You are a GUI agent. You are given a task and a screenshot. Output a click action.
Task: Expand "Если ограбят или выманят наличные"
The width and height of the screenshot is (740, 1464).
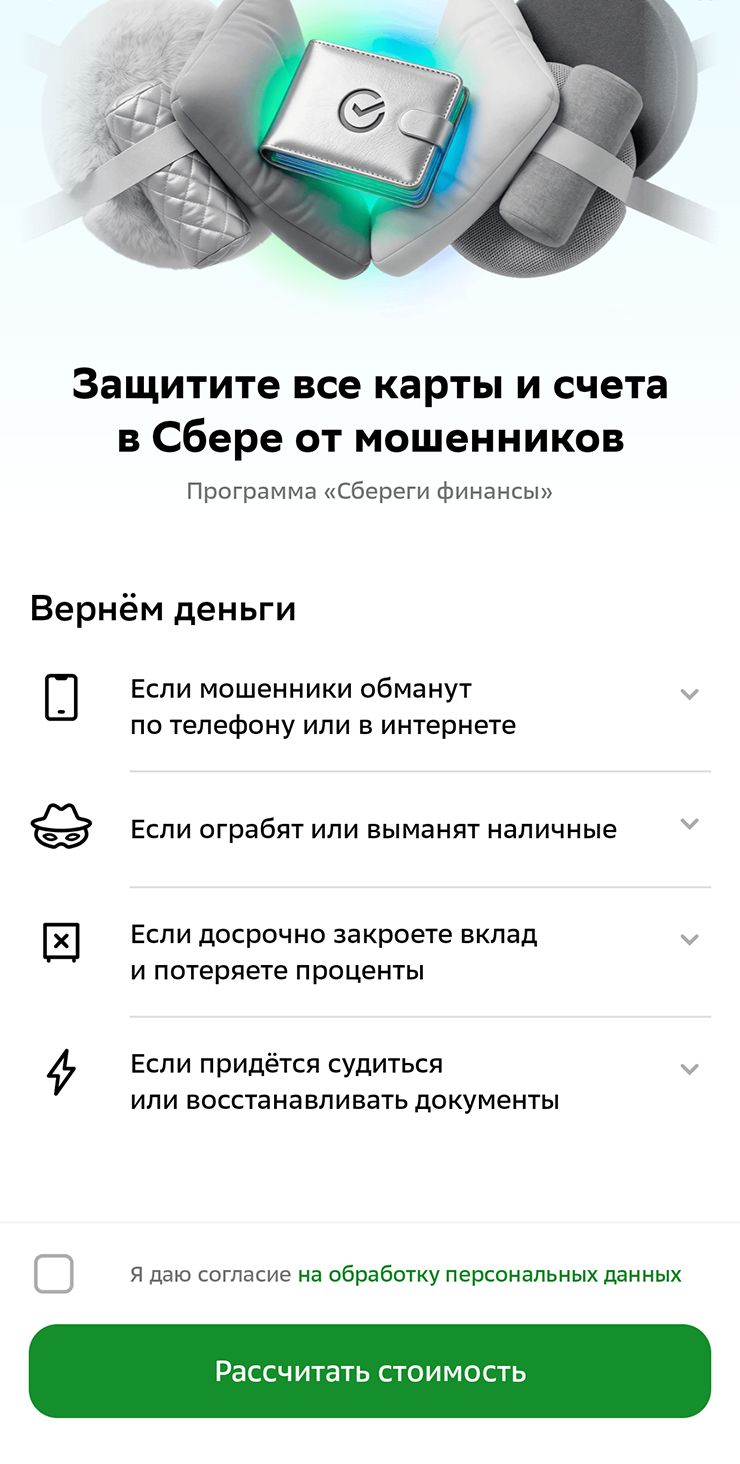[689, 825]
